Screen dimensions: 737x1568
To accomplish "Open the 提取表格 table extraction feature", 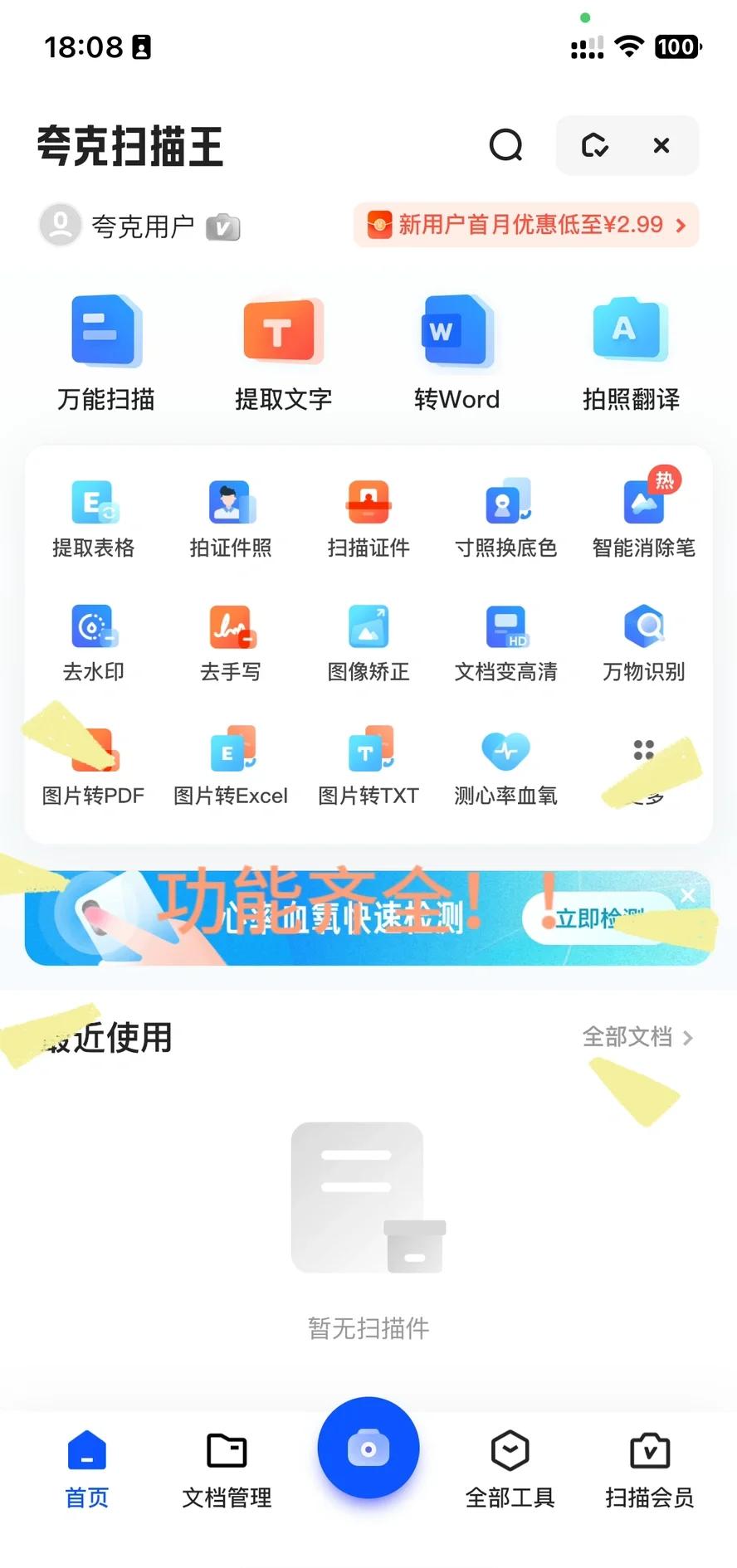I will point(93,514).
